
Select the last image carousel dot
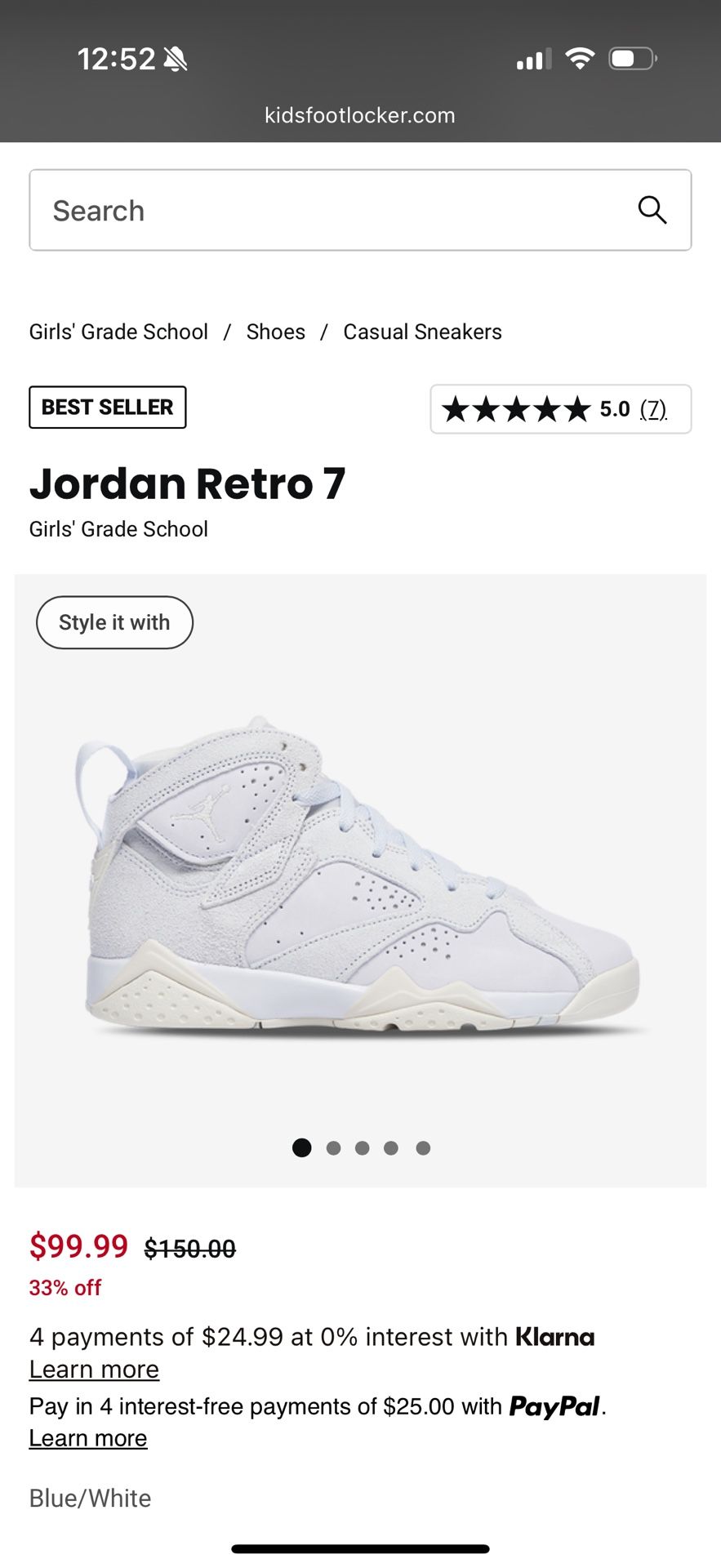pos(423,1147)
